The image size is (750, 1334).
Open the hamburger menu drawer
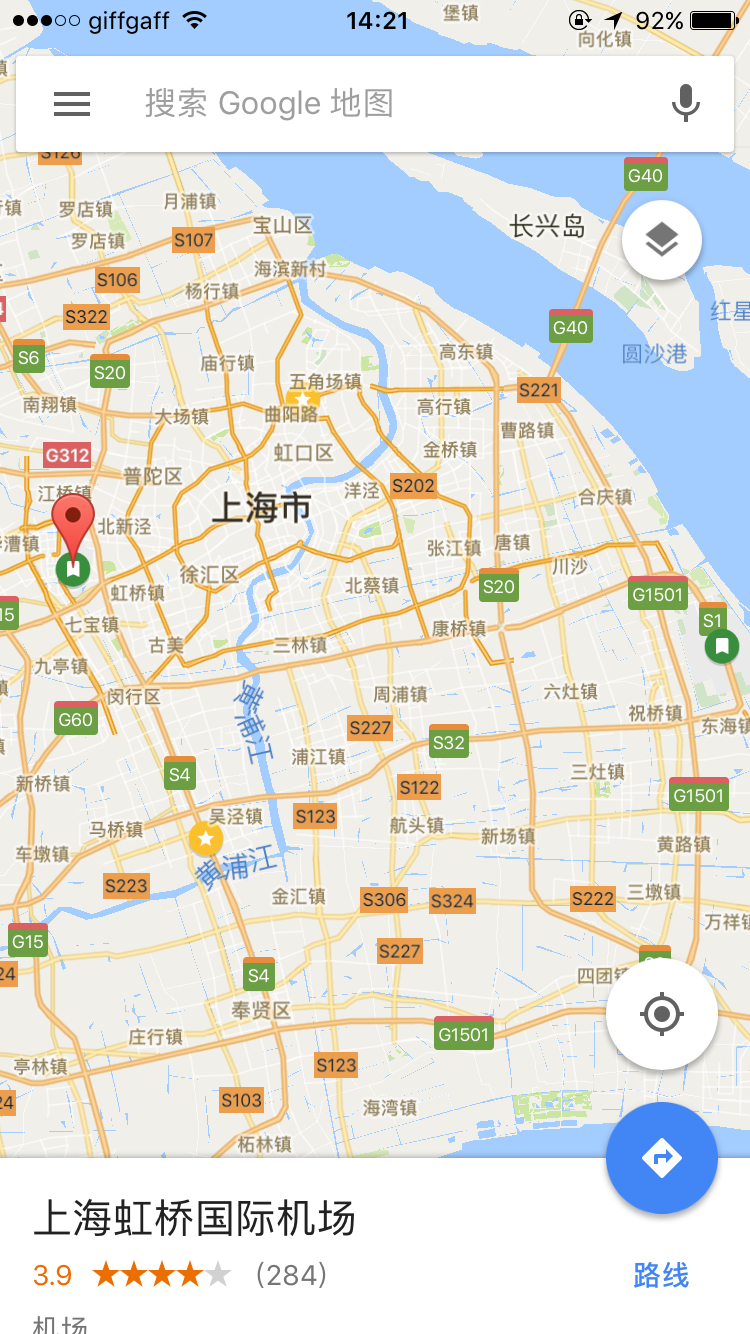(x=72, y=104)
